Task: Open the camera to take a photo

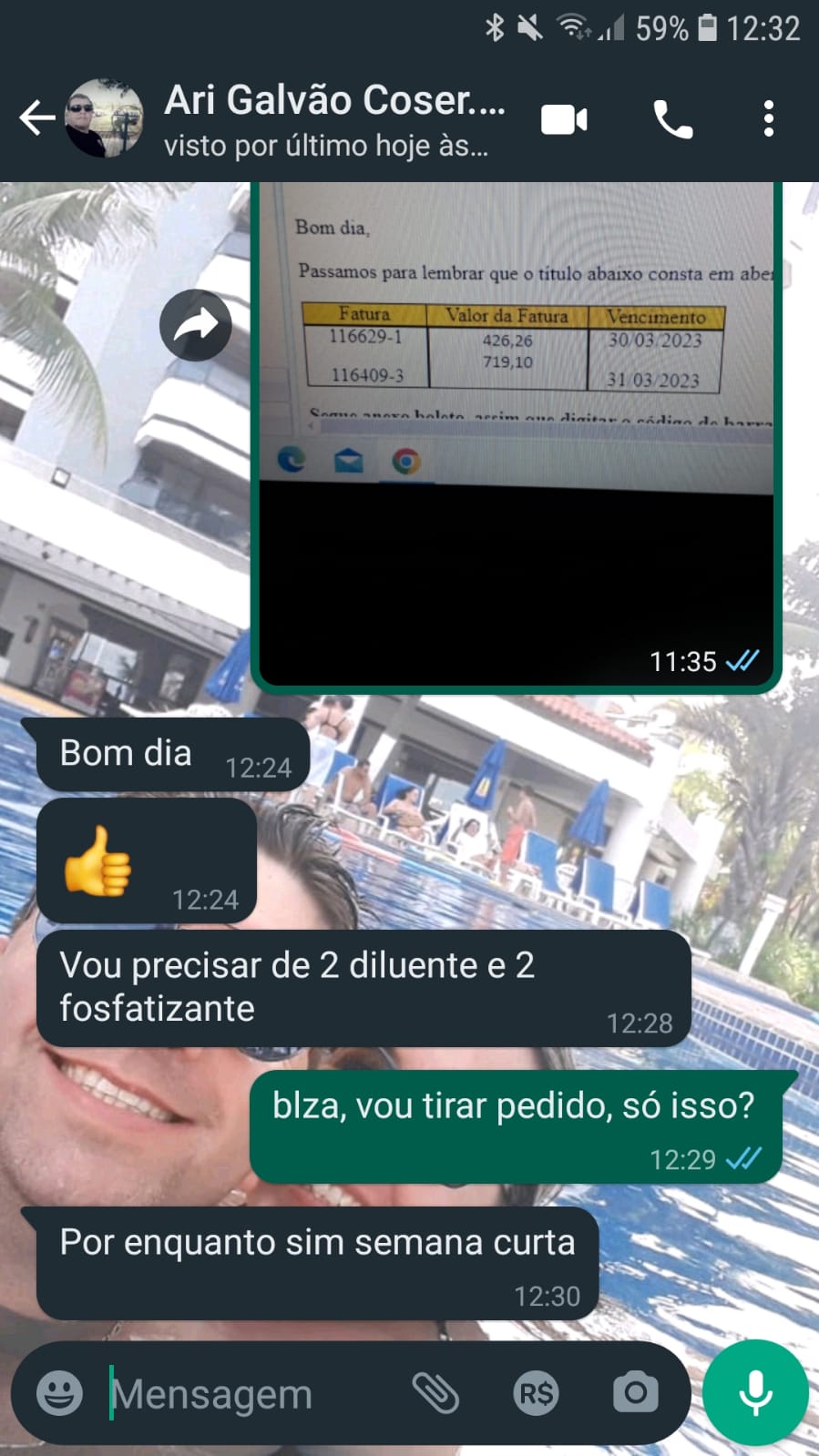Action: tap(635, 1393)
